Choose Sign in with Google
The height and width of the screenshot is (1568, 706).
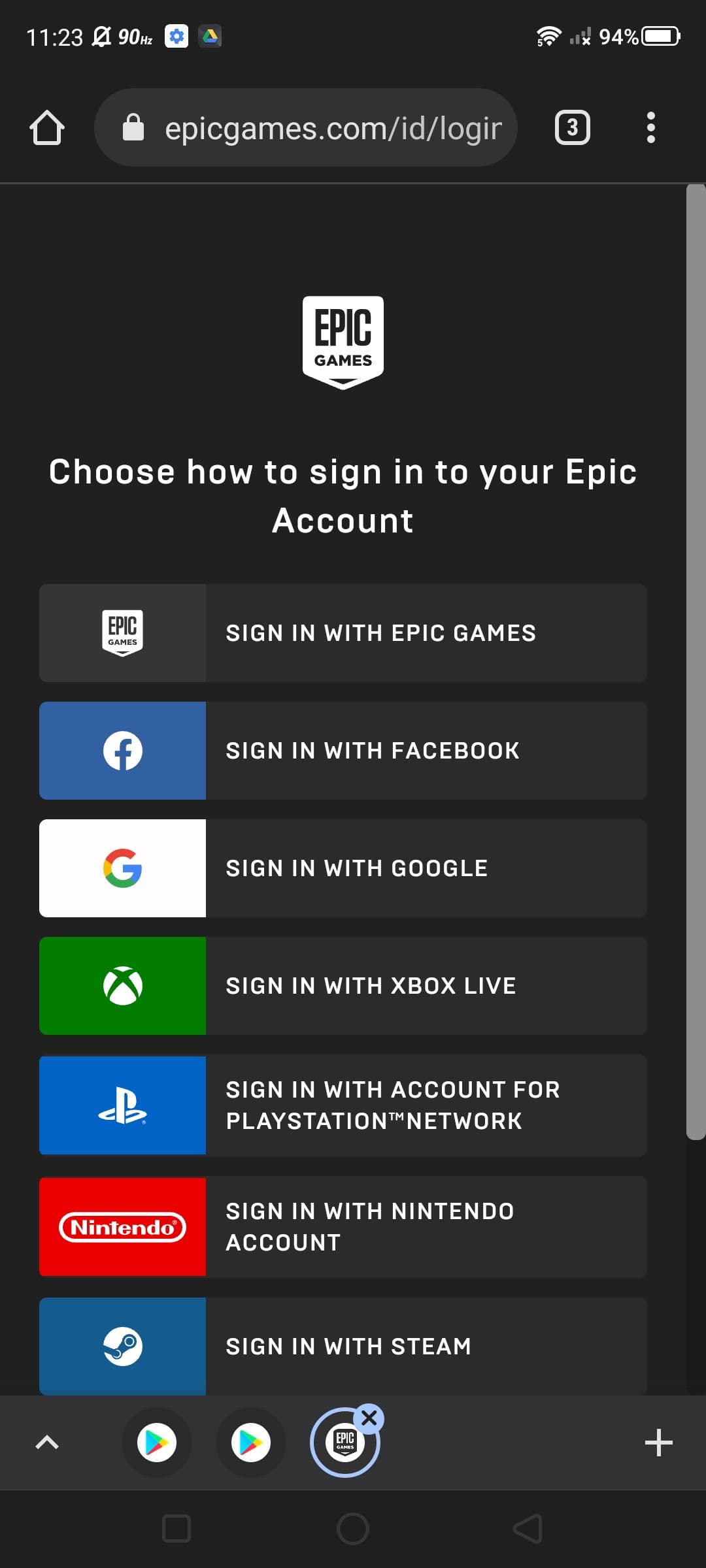tap(343, 868)
